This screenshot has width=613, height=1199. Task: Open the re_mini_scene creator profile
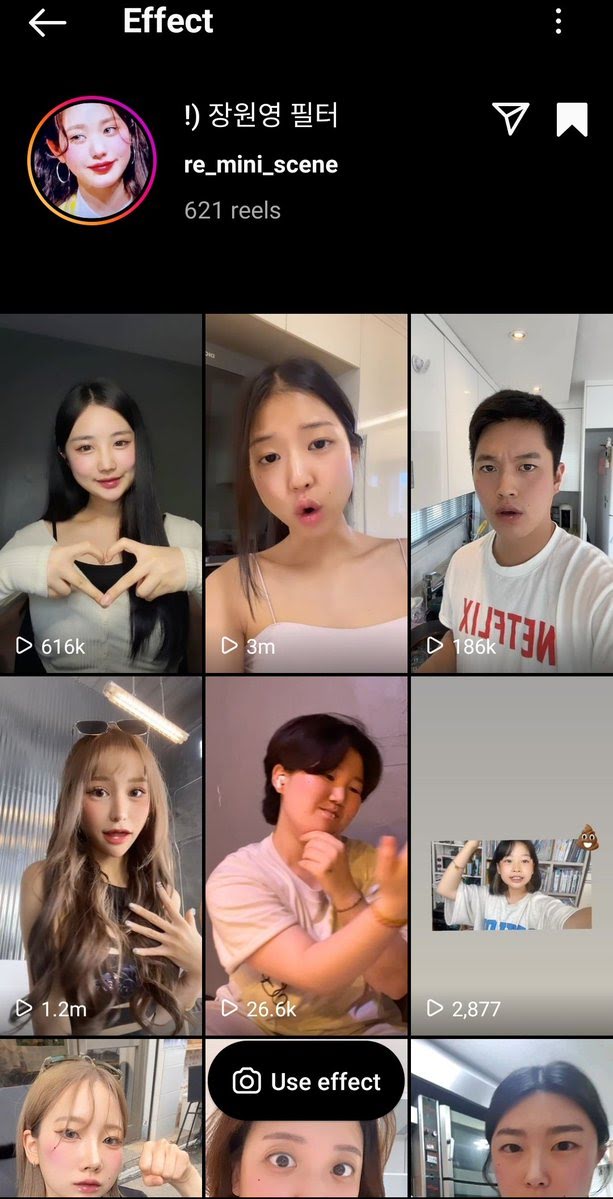pos(260,165)
